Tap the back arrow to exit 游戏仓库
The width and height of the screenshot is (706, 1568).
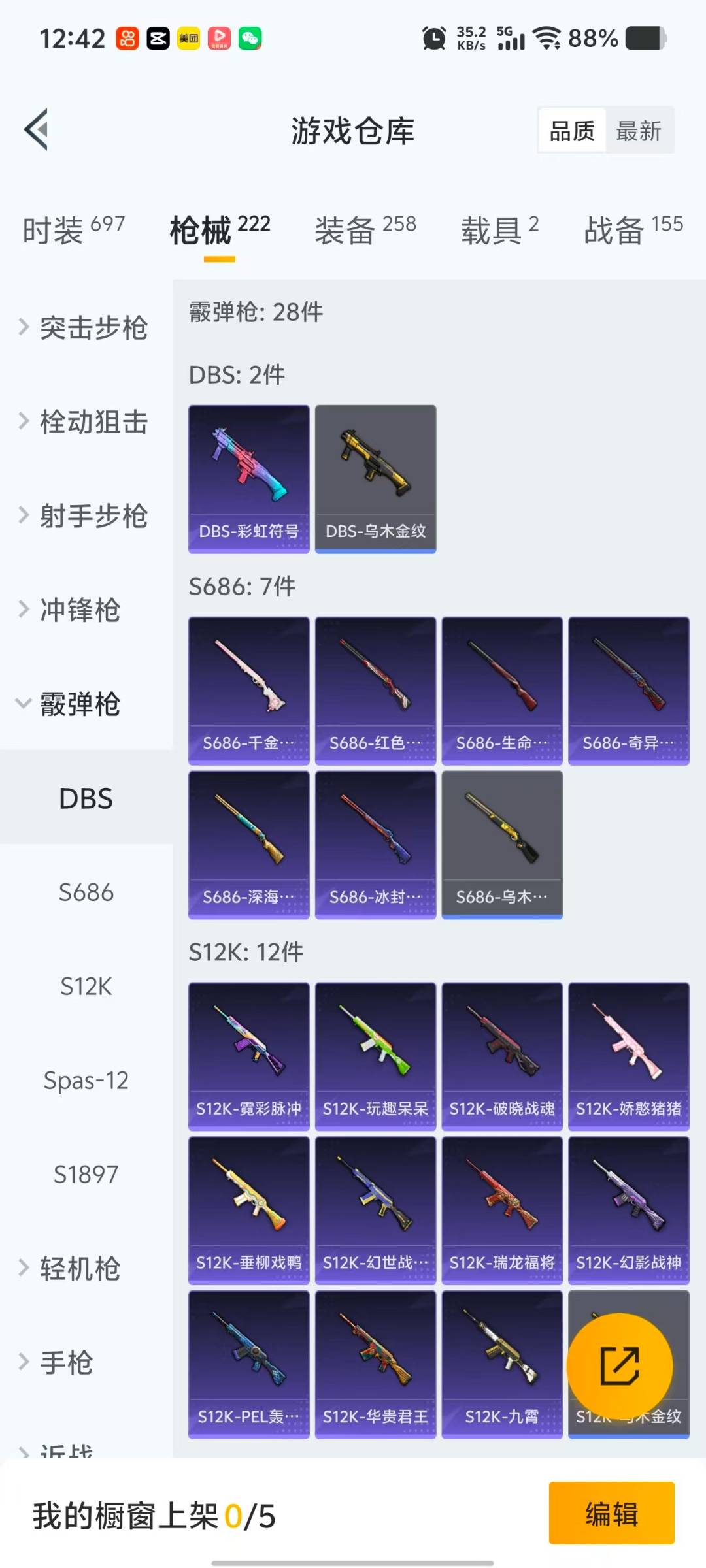point(37,129)
